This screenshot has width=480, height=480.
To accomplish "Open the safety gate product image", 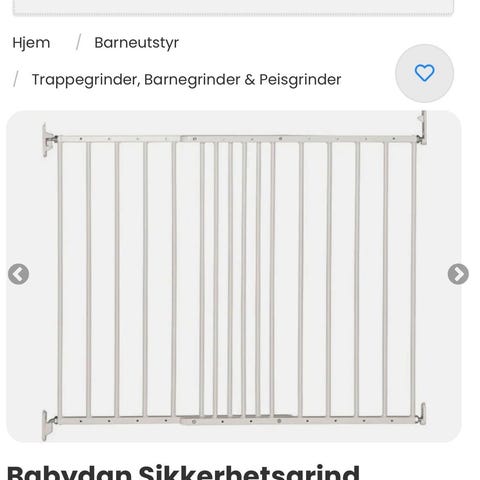I will point(234,276).
